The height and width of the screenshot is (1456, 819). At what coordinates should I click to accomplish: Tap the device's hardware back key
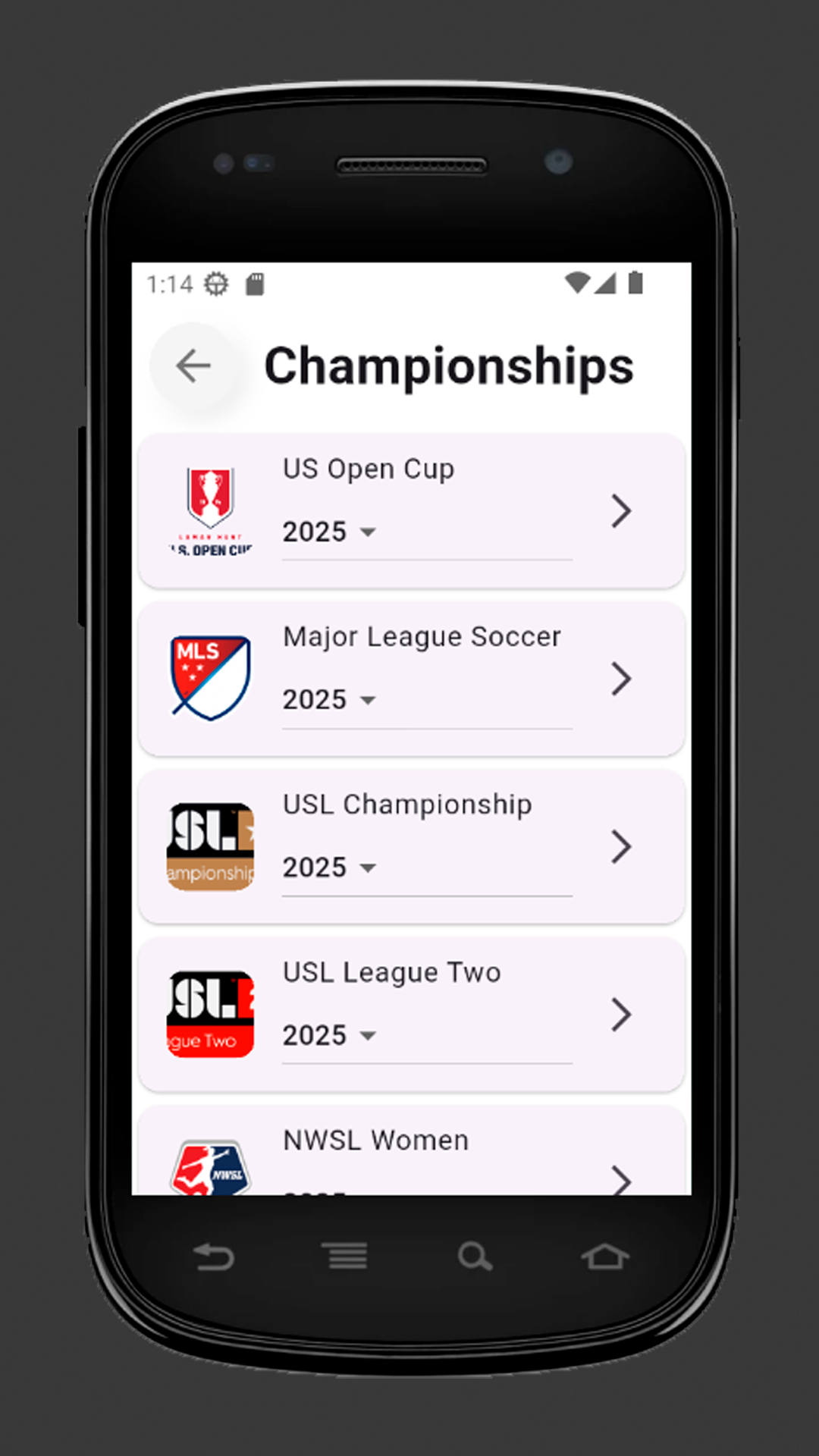(x=214, y=1257)
